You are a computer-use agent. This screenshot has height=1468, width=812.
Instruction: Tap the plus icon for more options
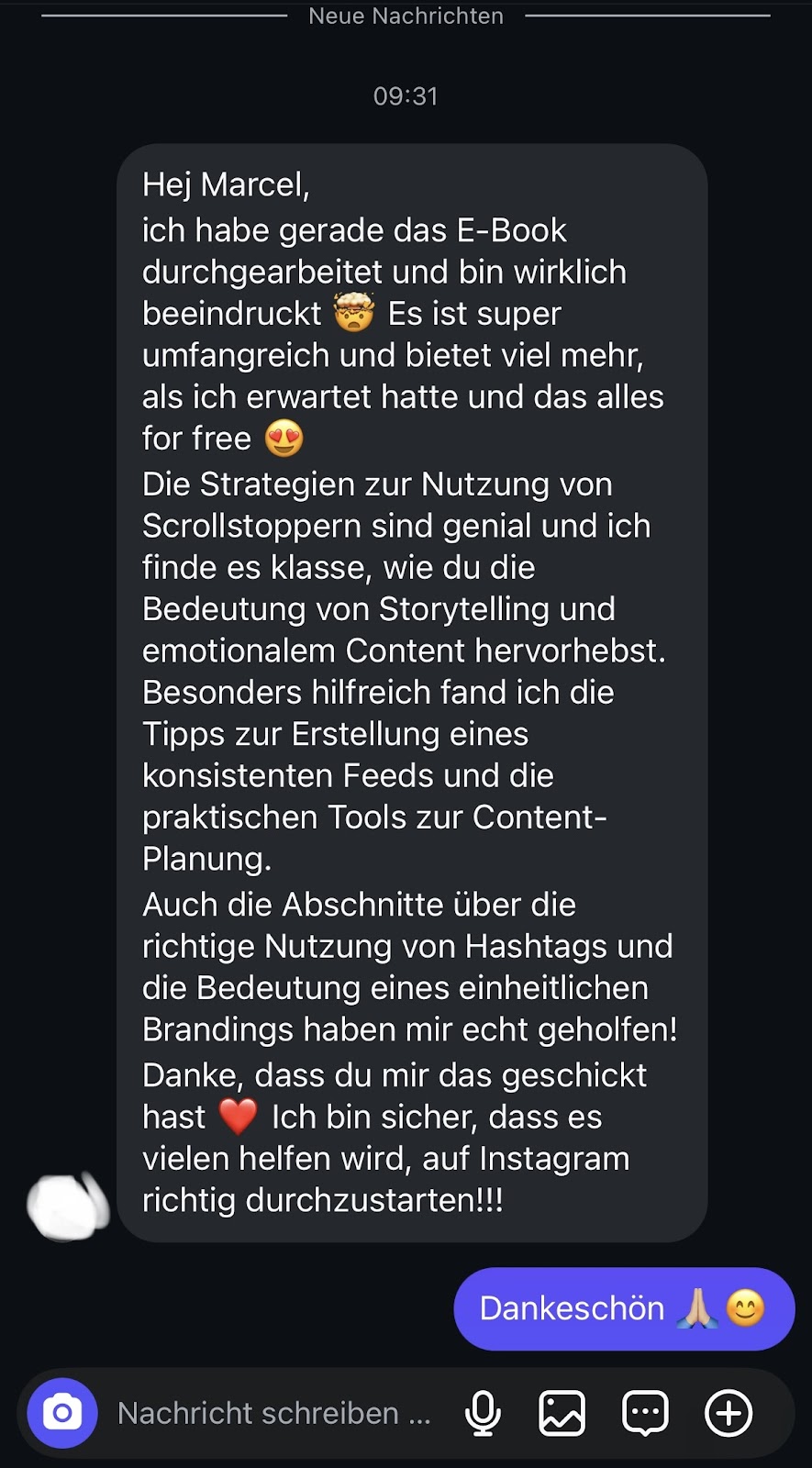tap(729, 1413)
